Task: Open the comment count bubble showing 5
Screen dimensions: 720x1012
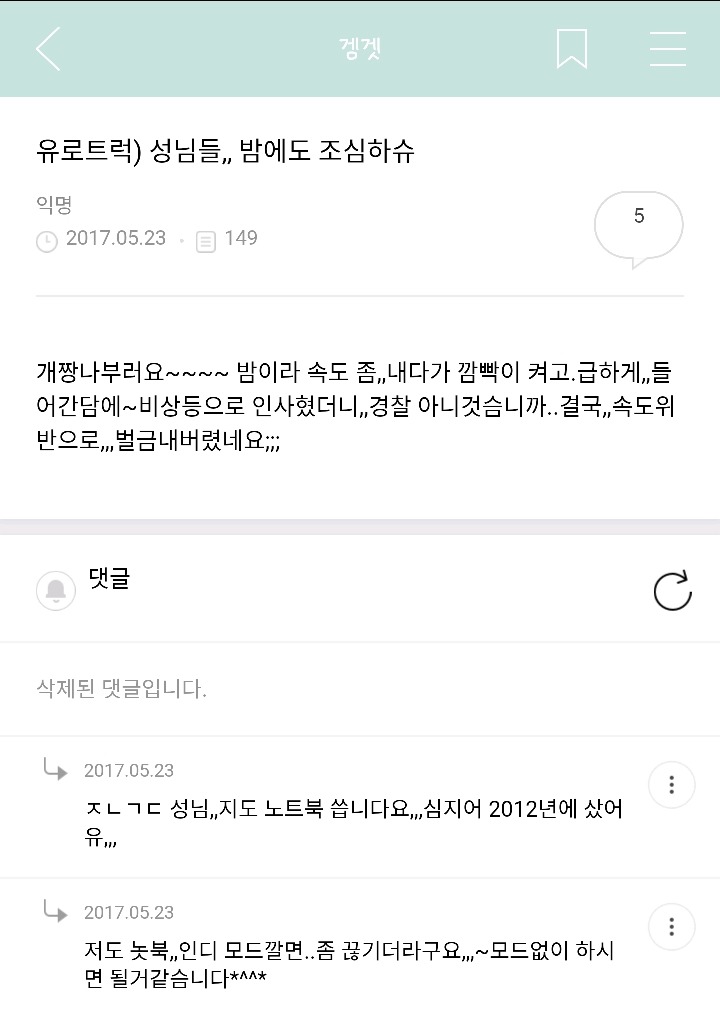Action: [x=638, y=226]
